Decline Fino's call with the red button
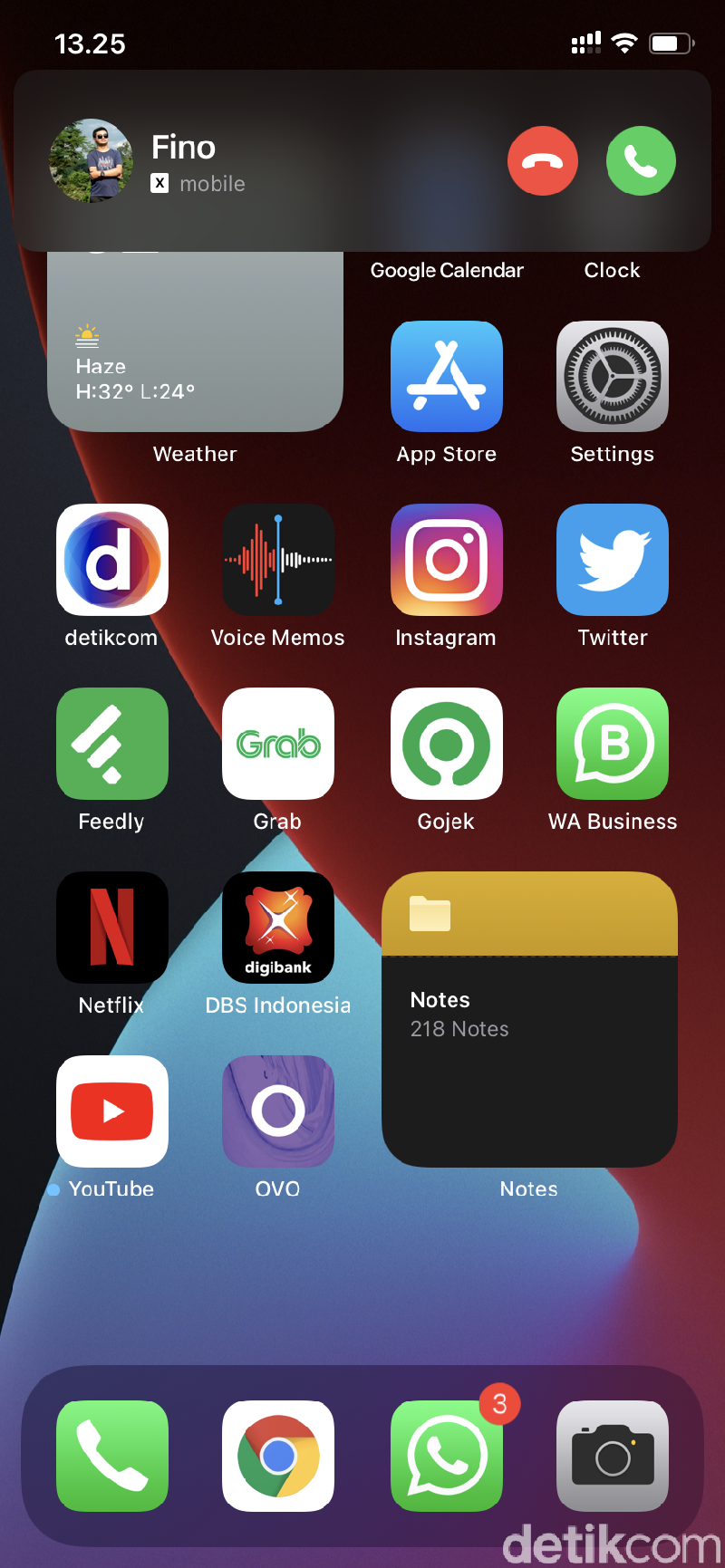725x1568 pixels. [x=543, y=160]
